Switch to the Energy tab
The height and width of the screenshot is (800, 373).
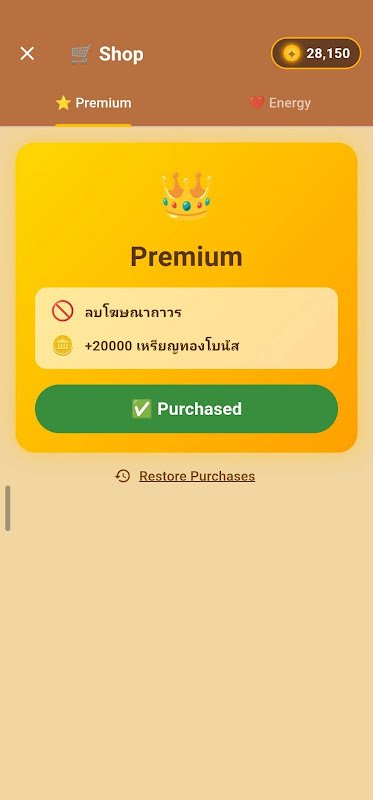280,103
